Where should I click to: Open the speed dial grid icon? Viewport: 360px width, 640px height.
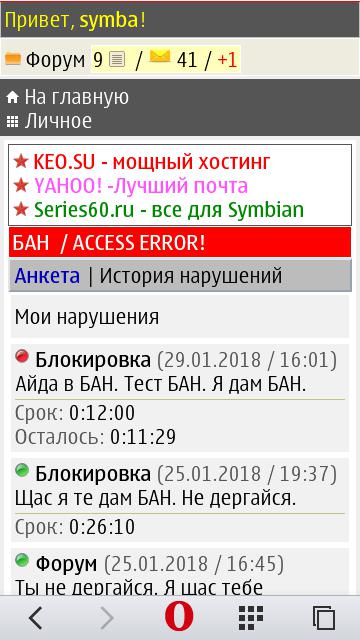click(x=251, y=618)
